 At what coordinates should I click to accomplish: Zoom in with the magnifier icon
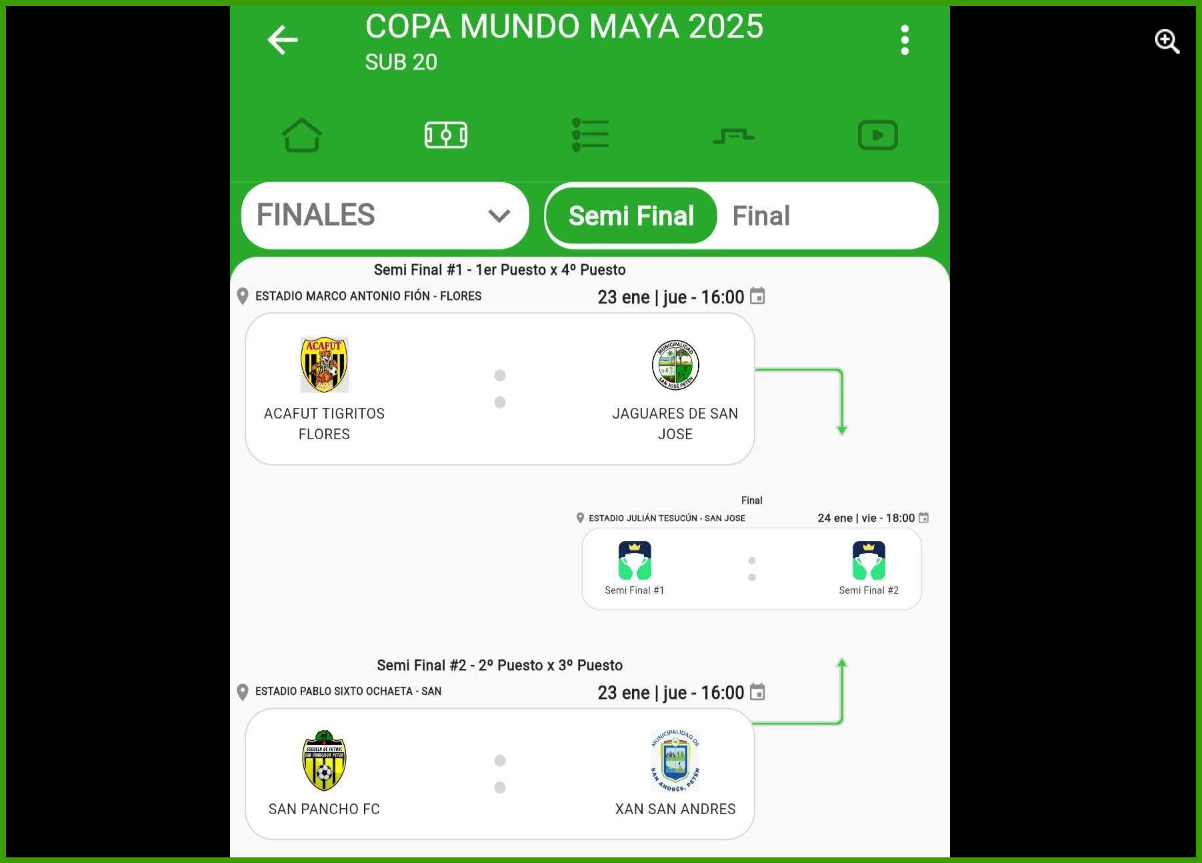pos(1167,41)
